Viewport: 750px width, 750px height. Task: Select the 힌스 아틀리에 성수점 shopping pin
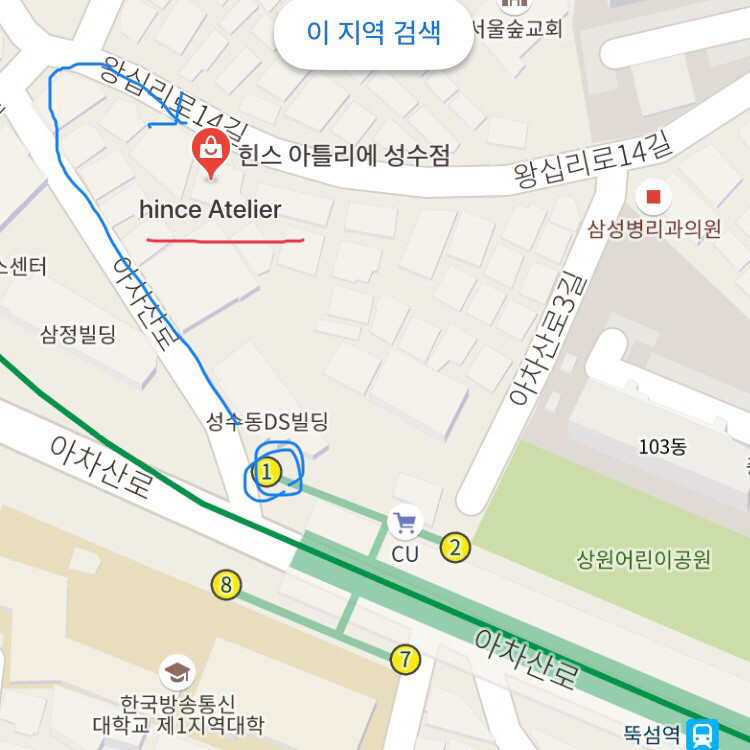(211, 152)
